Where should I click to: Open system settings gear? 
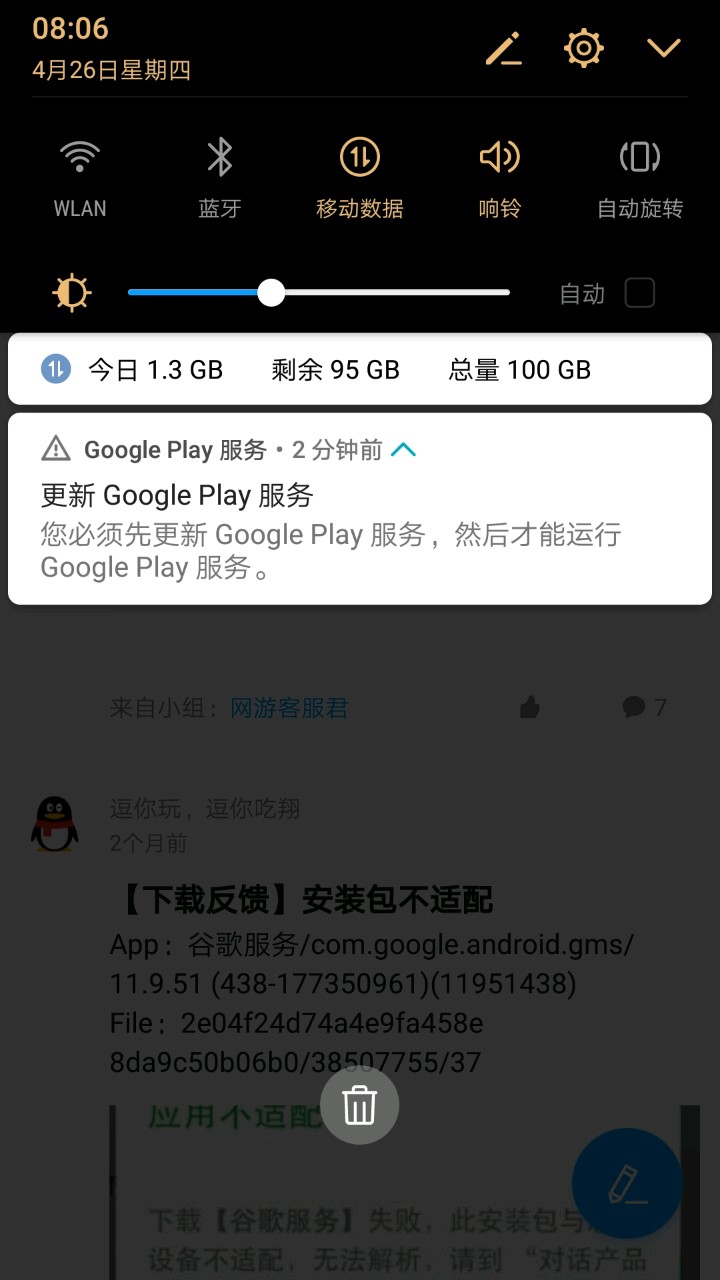click(584, 48)
